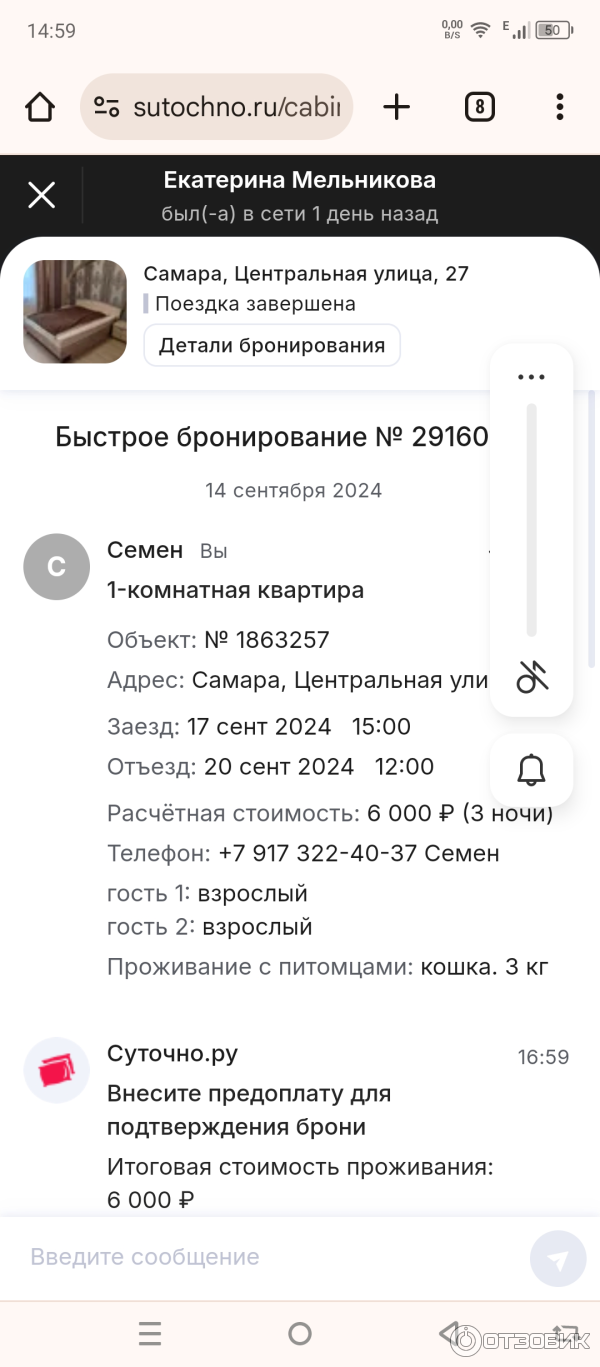Open the apartment photo thumbnail
Screen dimensions: 600x1367
(75, 311)
